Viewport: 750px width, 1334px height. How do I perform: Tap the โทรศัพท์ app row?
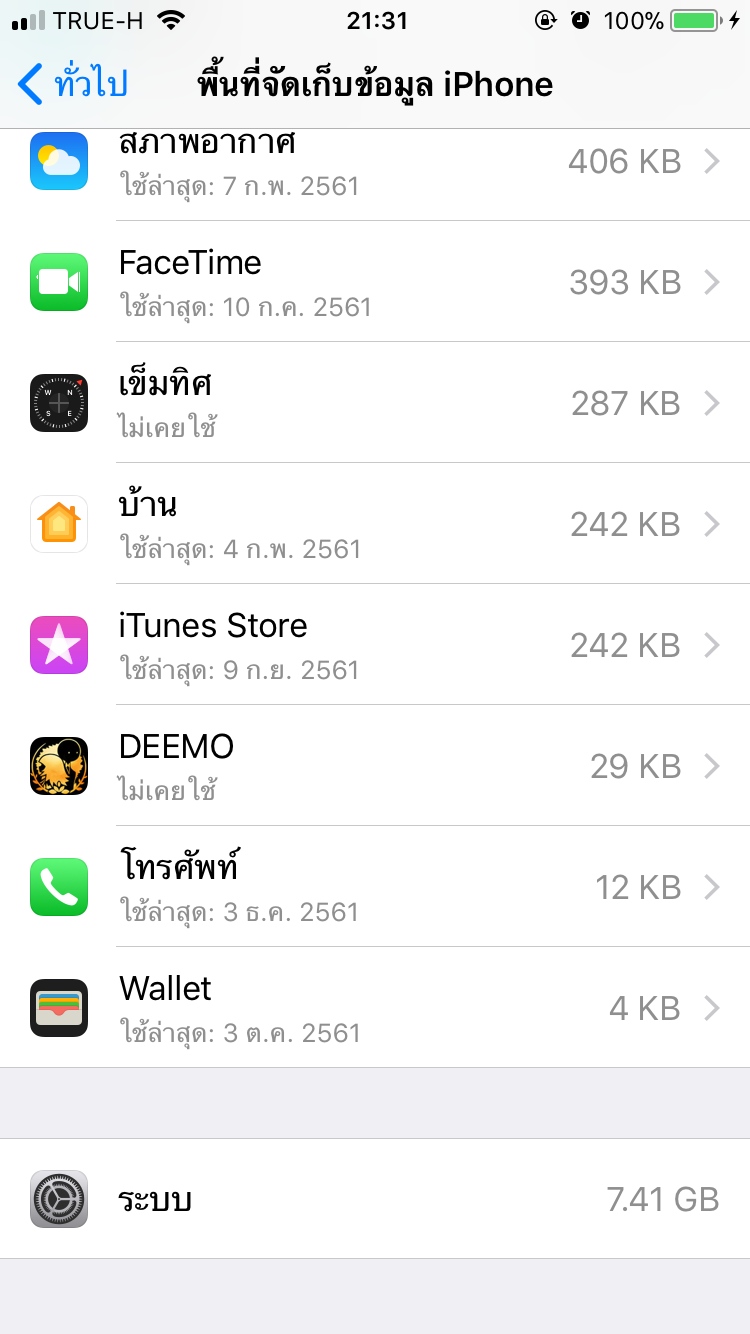(375, 887)
